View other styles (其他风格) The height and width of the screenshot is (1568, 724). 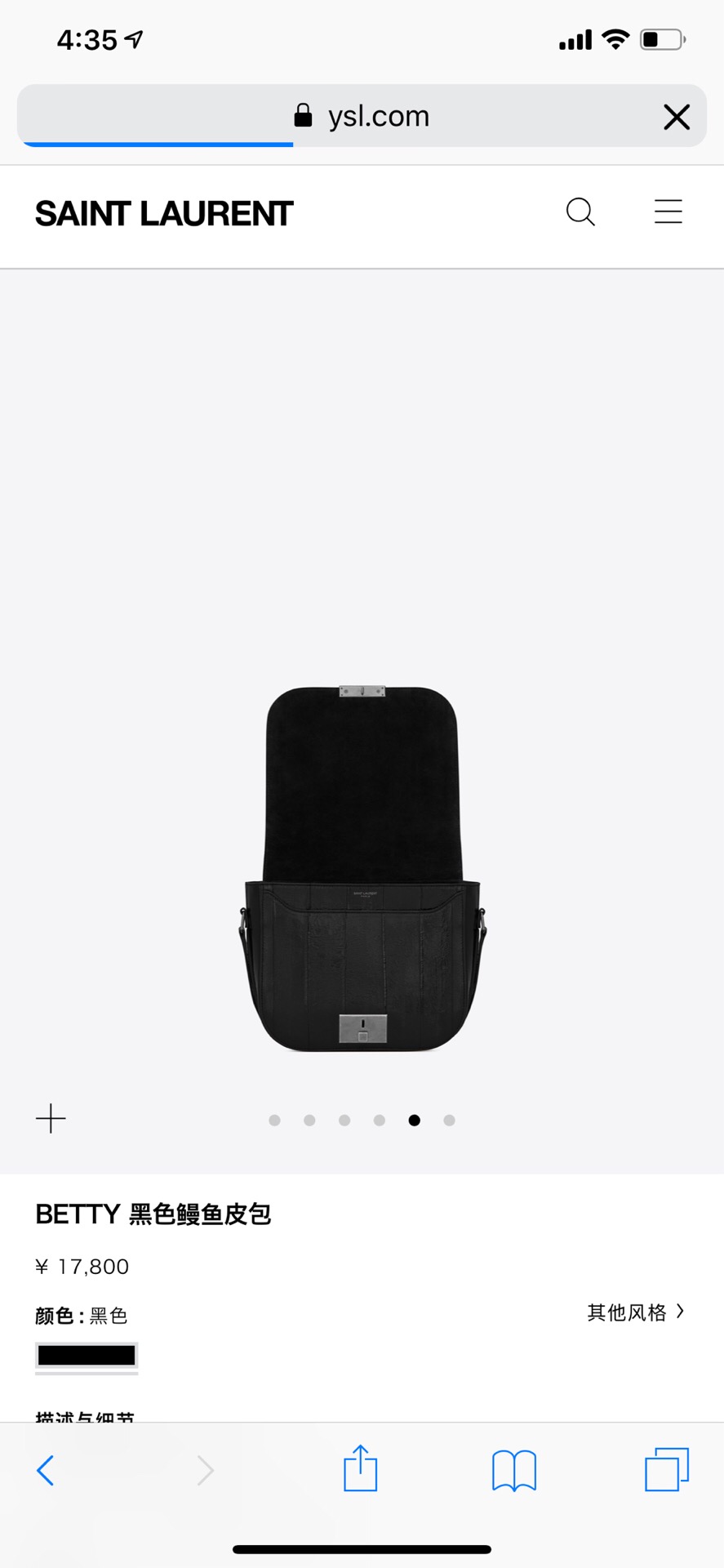pos(636,1312)
